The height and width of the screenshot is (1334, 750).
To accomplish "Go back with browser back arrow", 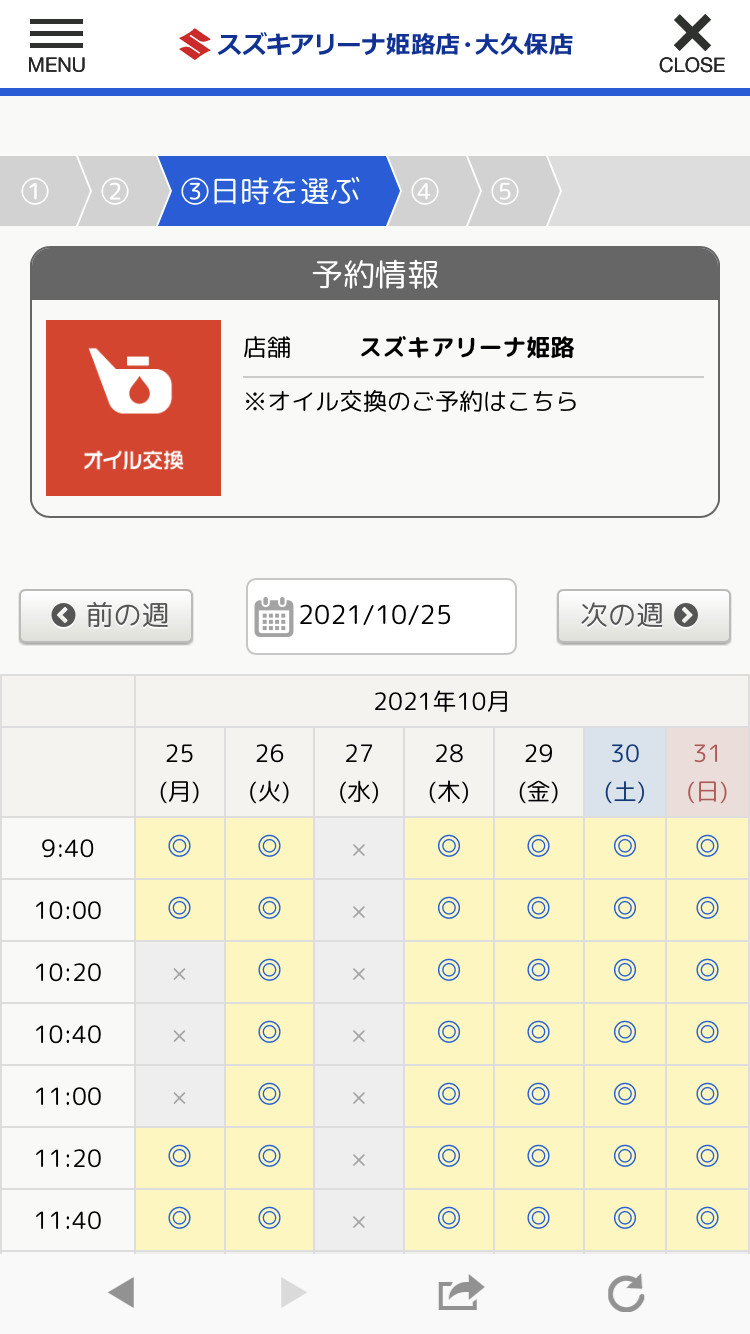I will [121, 1293].
